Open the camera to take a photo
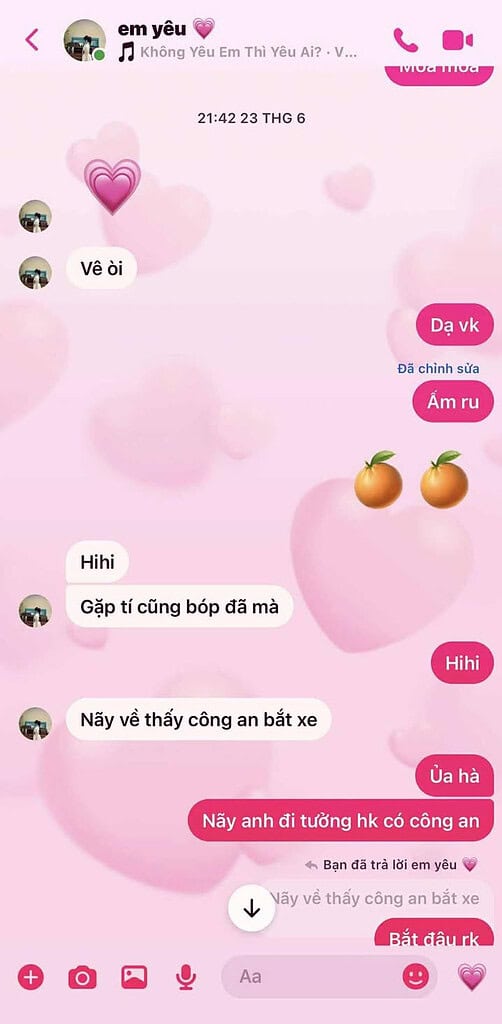This screenshot has width=502, height=1024. click(82, 977)
